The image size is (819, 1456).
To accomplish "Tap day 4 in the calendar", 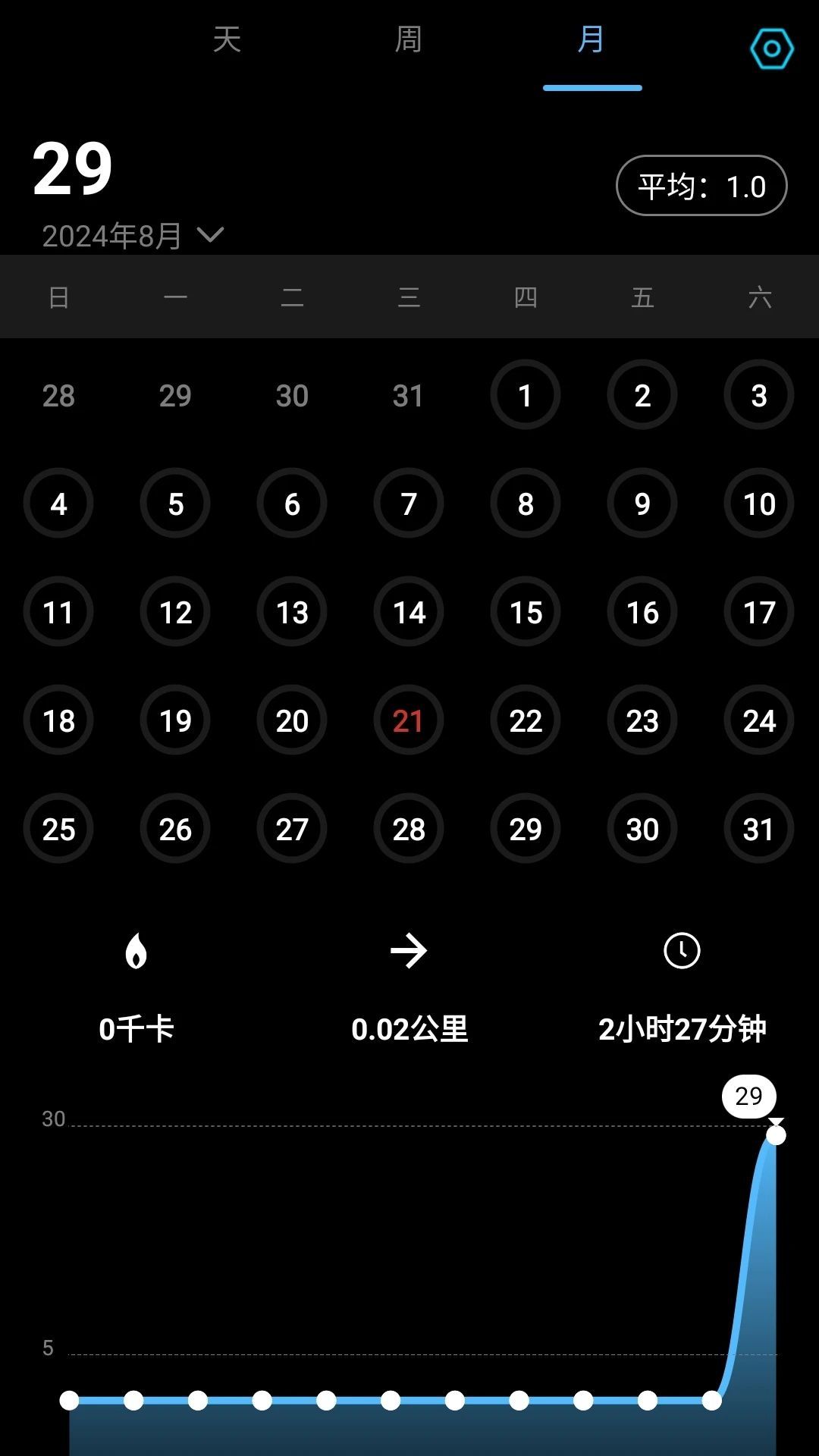I will [58, 504].
